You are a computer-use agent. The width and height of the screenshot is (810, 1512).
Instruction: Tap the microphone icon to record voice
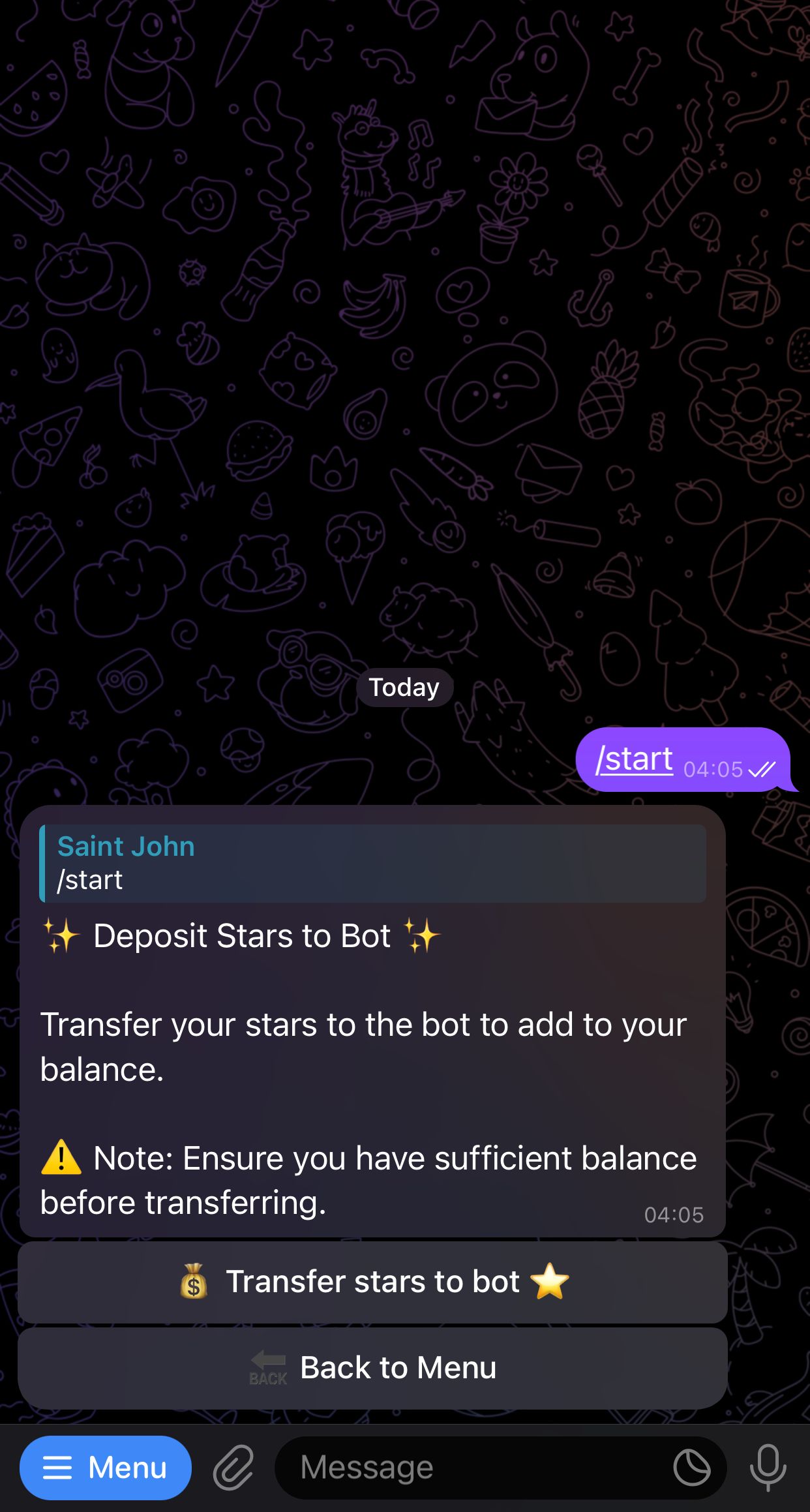pos(768,1468)
